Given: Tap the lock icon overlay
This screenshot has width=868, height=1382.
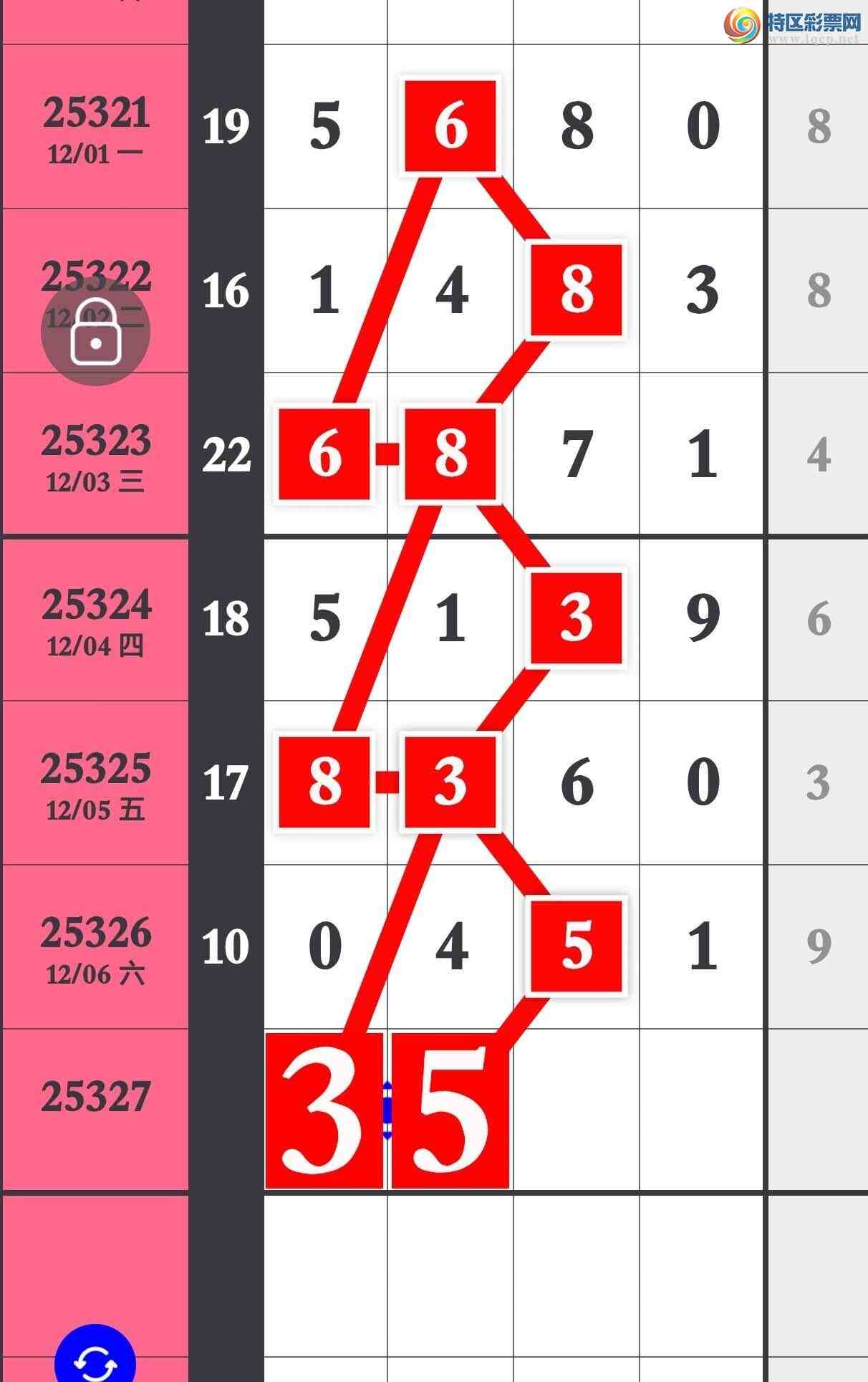Looking at the screenshot, I should tap(95, 332).
